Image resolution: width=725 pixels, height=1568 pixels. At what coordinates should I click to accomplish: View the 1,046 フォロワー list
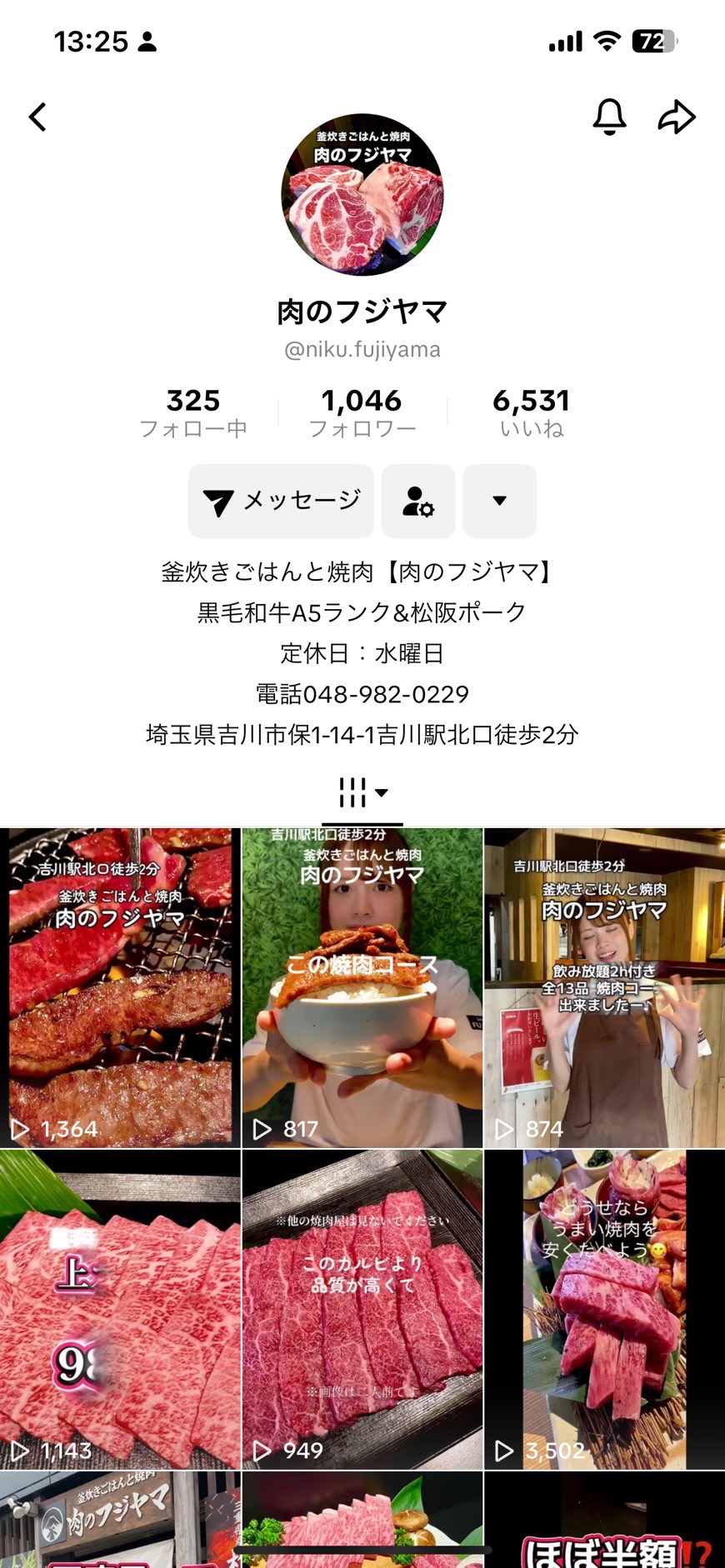(362, 412)
